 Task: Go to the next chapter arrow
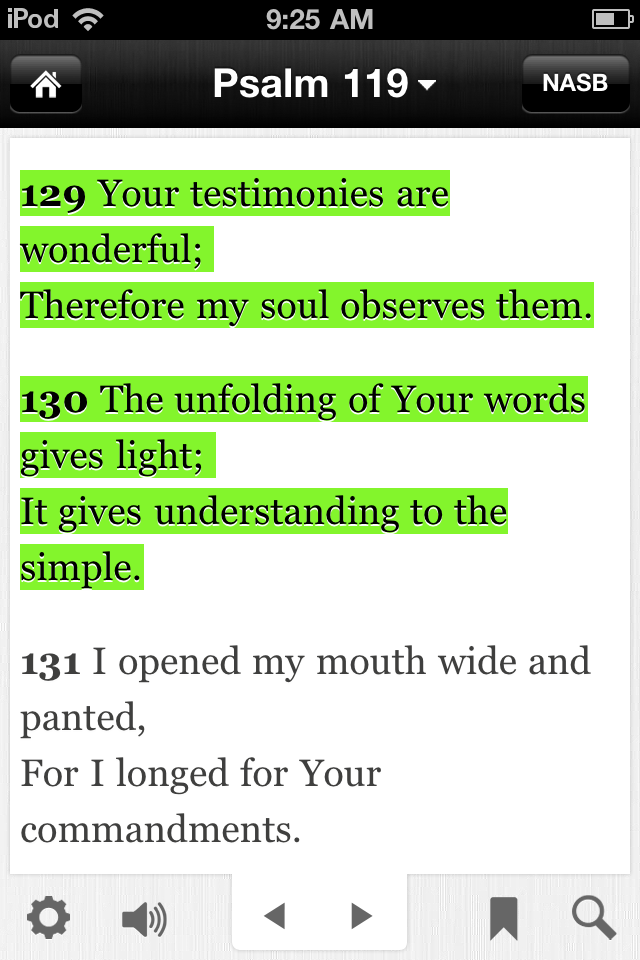point(362,914)
